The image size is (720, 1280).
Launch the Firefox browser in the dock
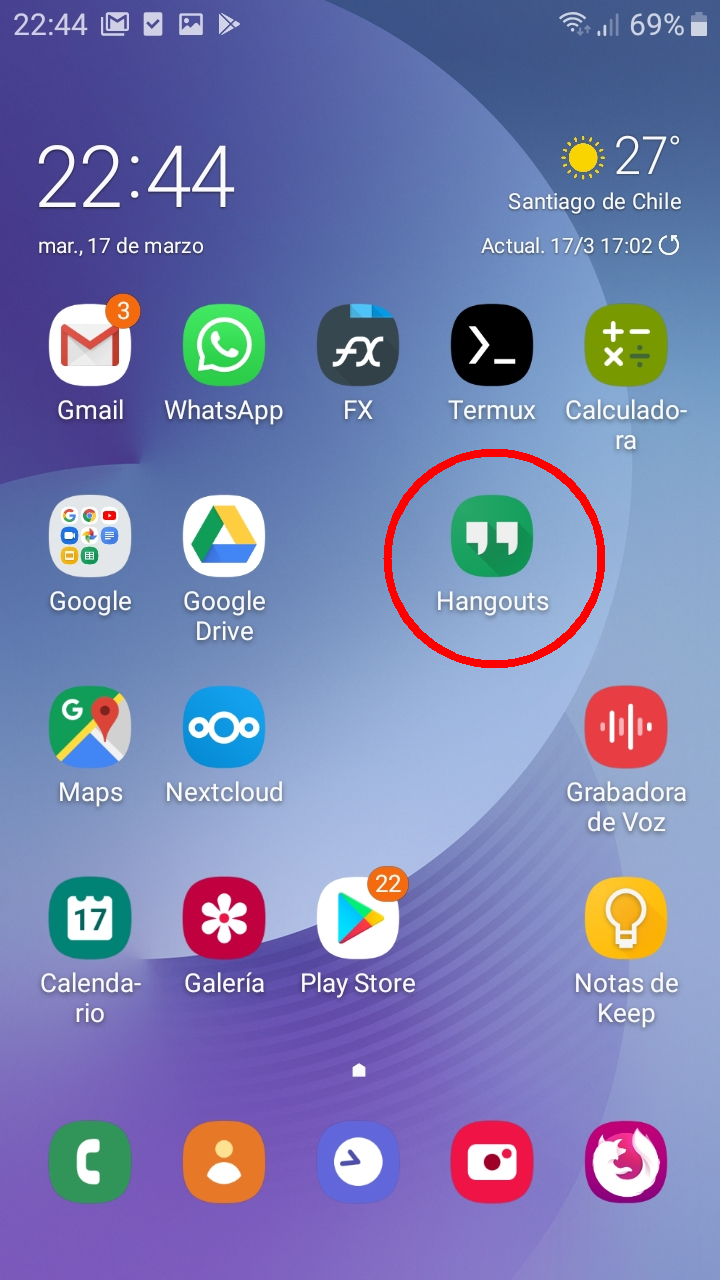(x=626, y=1162)
